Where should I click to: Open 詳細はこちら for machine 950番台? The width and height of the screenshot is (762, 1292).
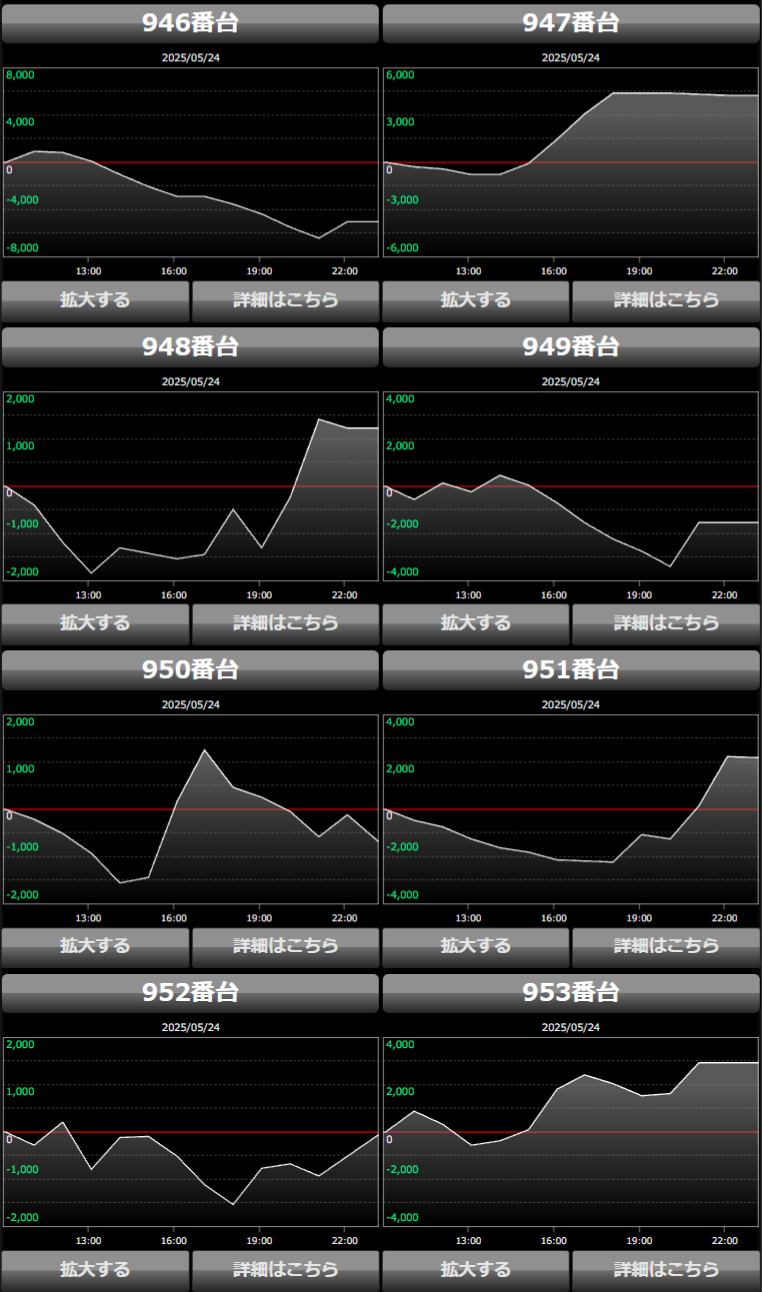tap(286, 946)
